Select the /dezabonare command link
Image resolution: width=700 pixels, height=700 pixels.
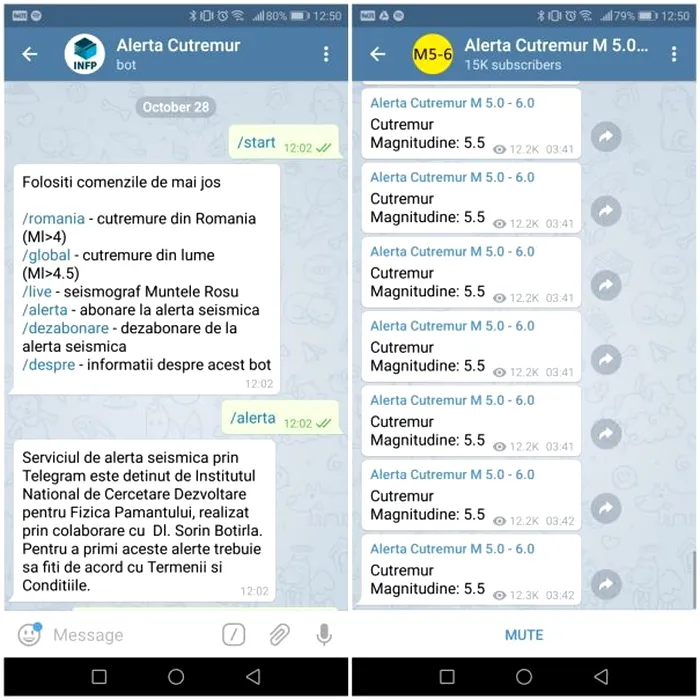point(66,328)
